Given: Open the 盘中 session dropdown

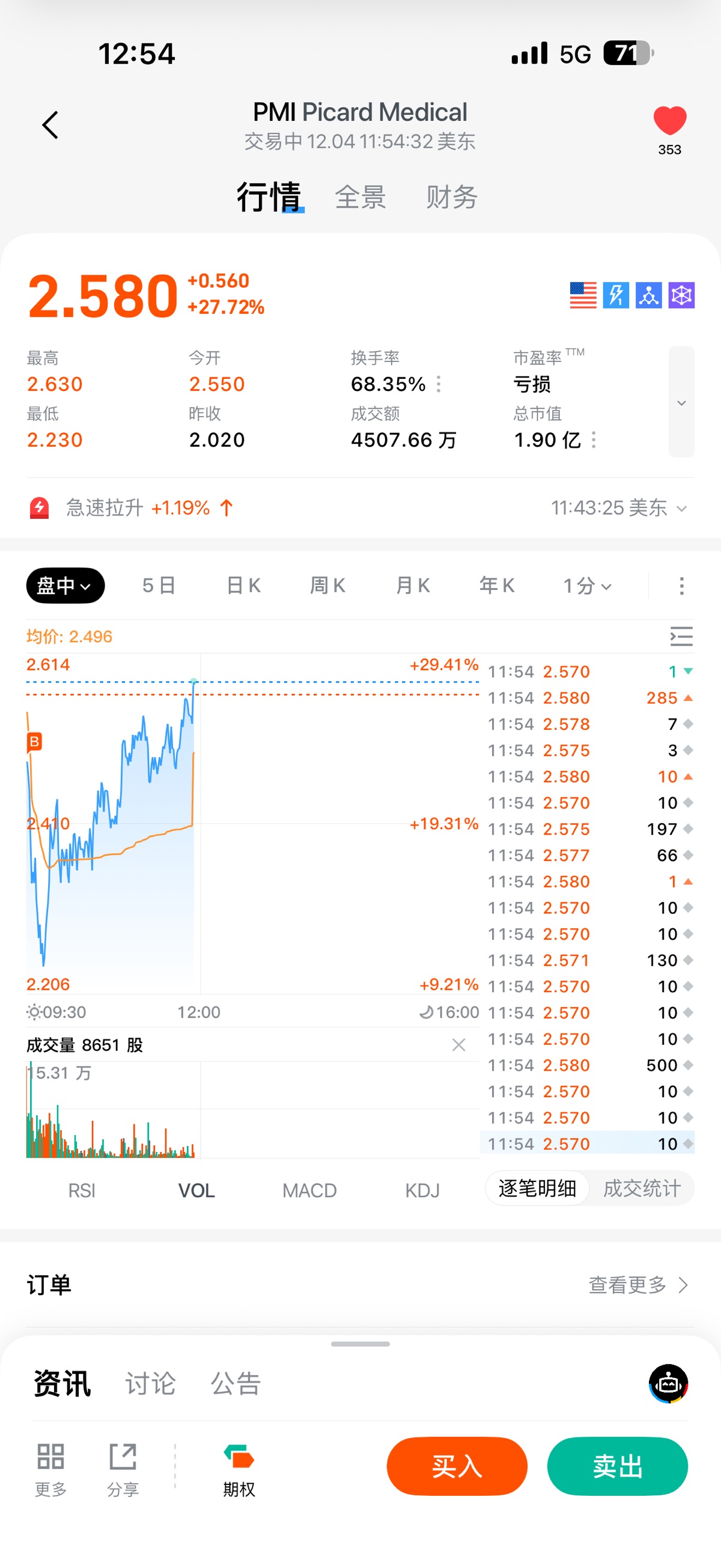Looking at the screenshot, I should pos(65,586).
